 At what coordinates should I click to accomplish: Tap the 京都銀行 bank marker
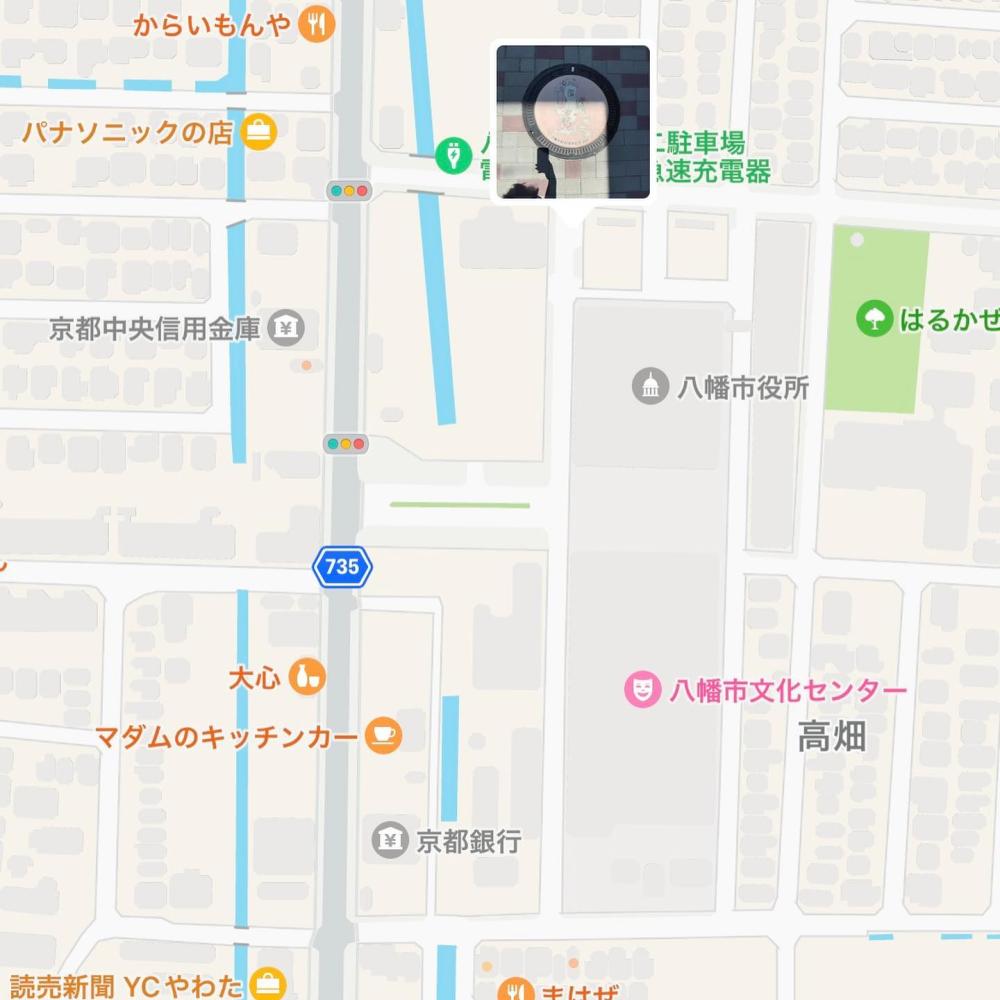coord(390,840)
